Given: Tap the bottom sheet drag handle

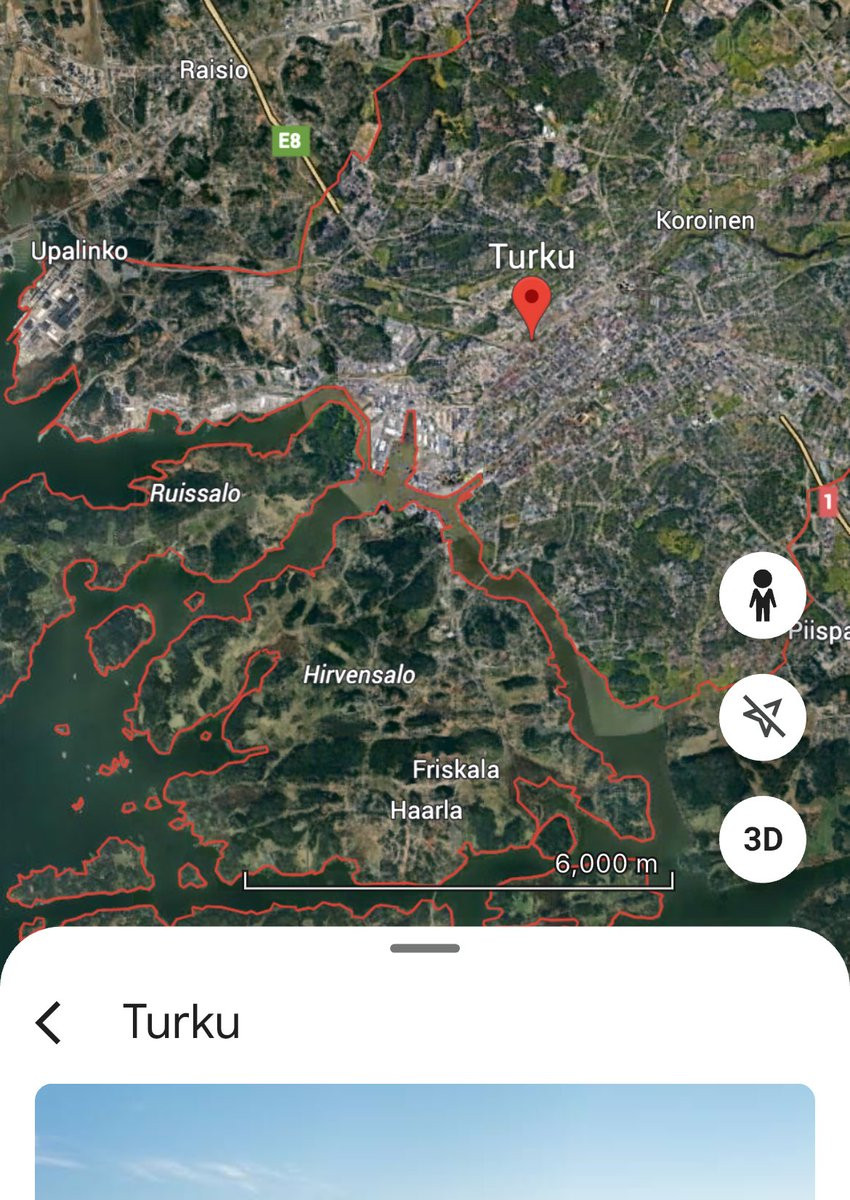Looking at the screenshot, I should [x=425, y=948].
